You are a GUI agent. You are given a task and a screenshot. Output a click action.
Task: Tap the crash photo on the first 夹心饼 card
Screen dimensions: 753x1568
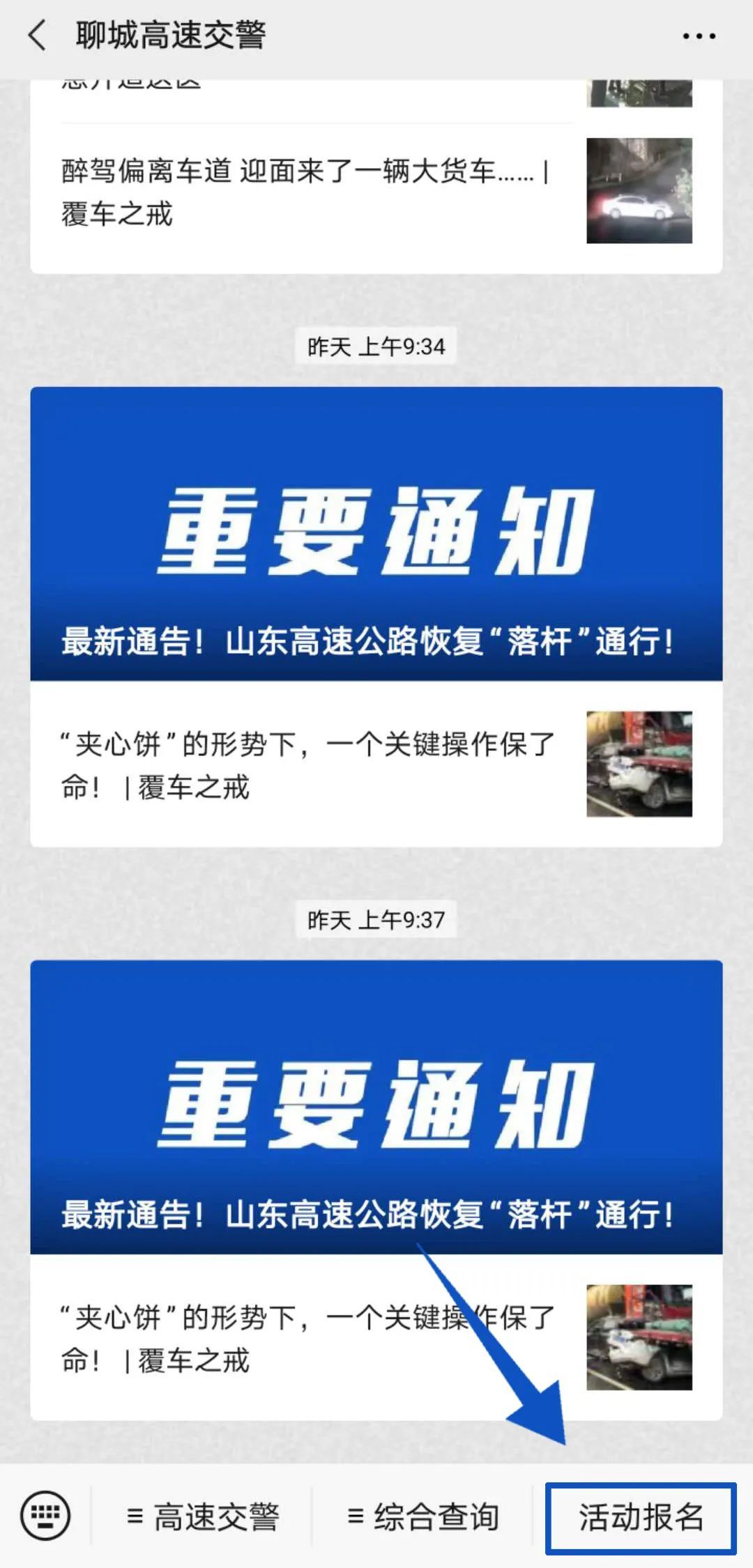(638, 763)
